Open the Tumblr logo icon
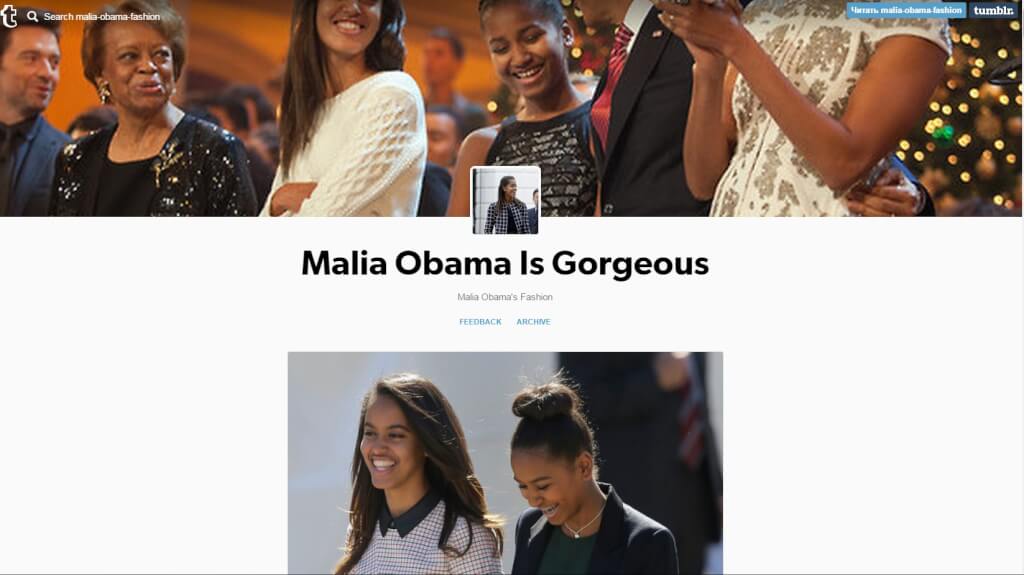 coord(9,16)
